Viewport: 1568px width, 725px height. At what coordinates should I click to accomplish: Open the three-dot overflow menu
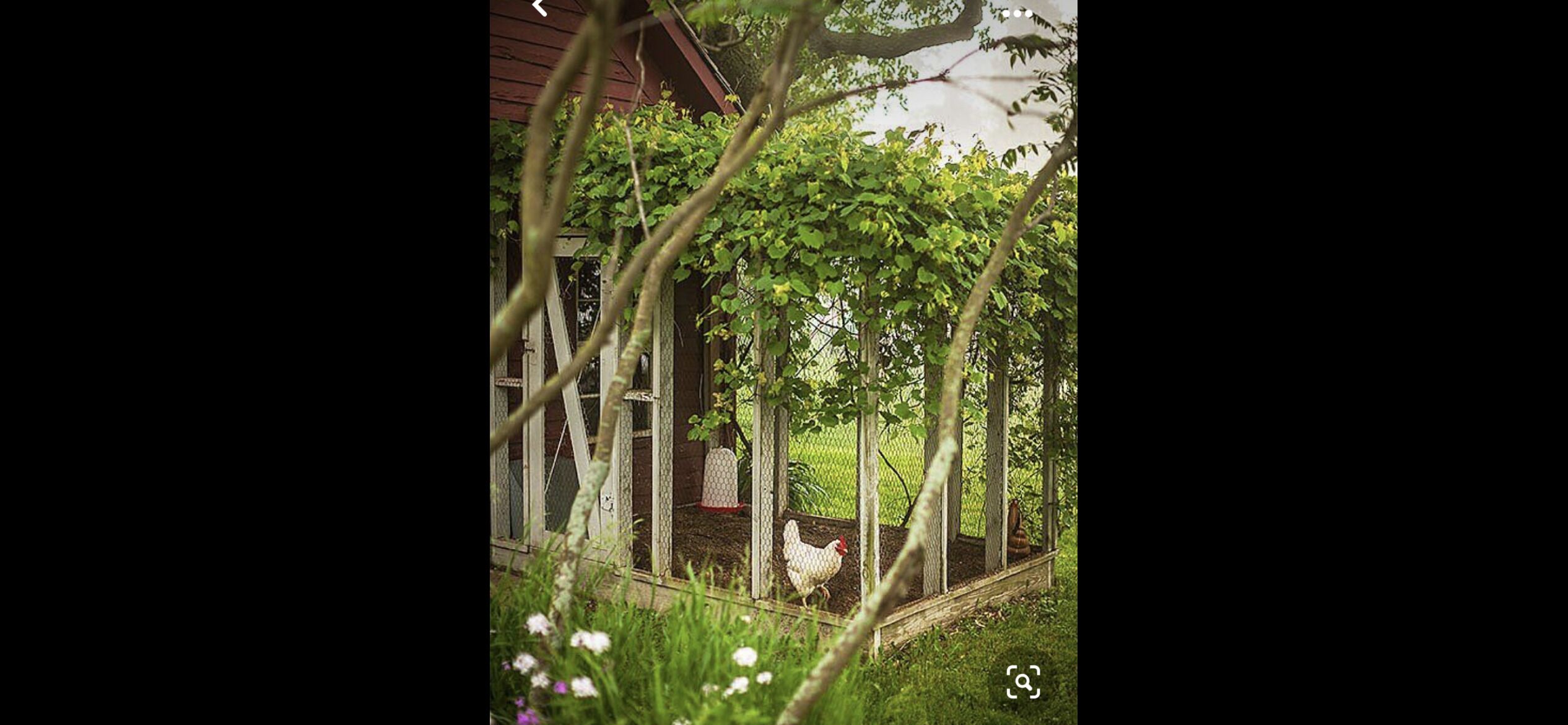[1017, 13]
